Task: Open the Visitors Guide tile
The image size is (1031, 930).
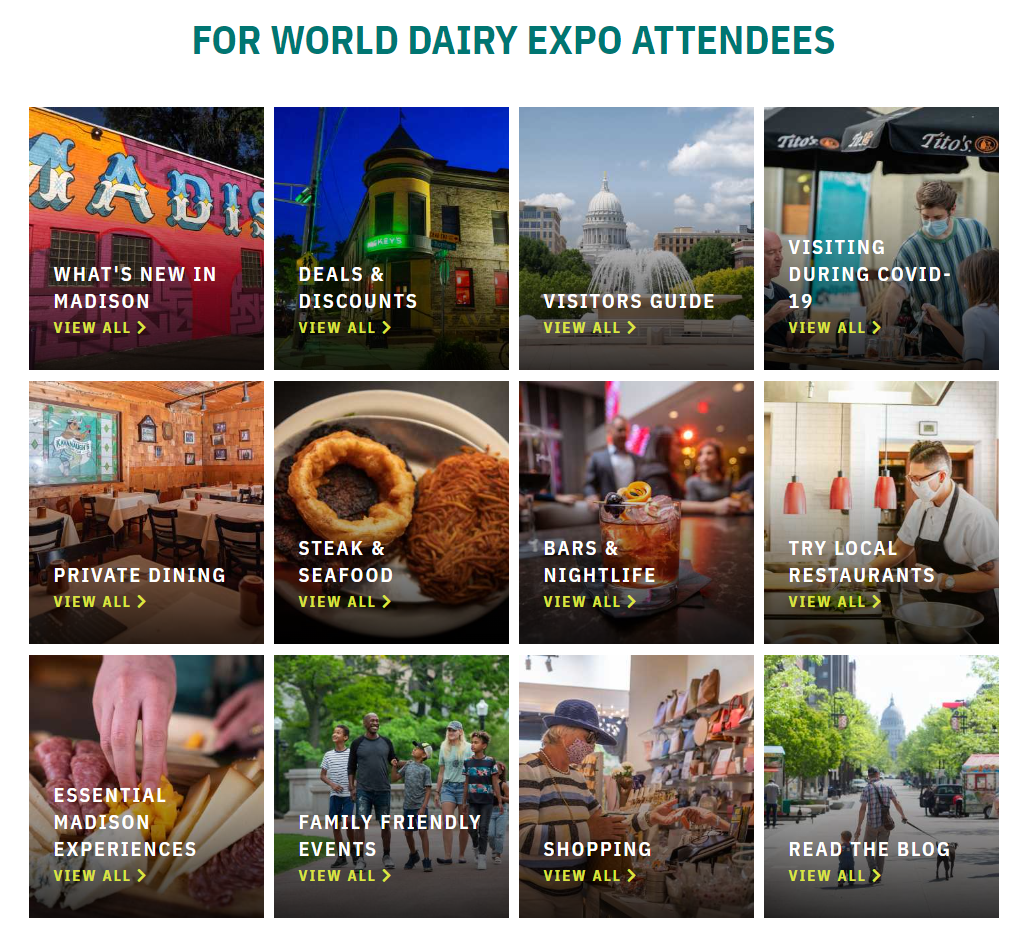Action: (x=636, y=239)
